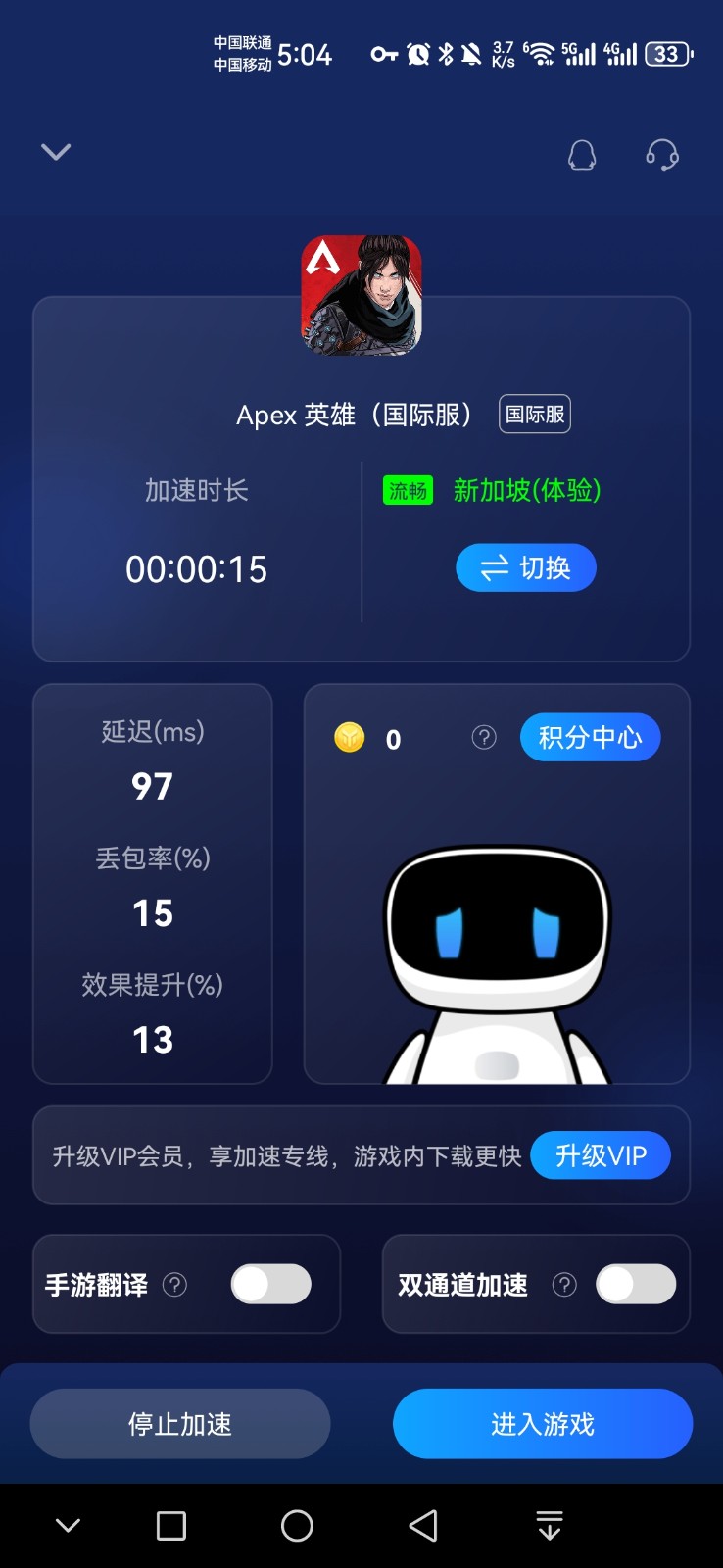This screenshot has width=723, height=1568.
Task: Tap the 流畅 status label
Action: (409, 490)
